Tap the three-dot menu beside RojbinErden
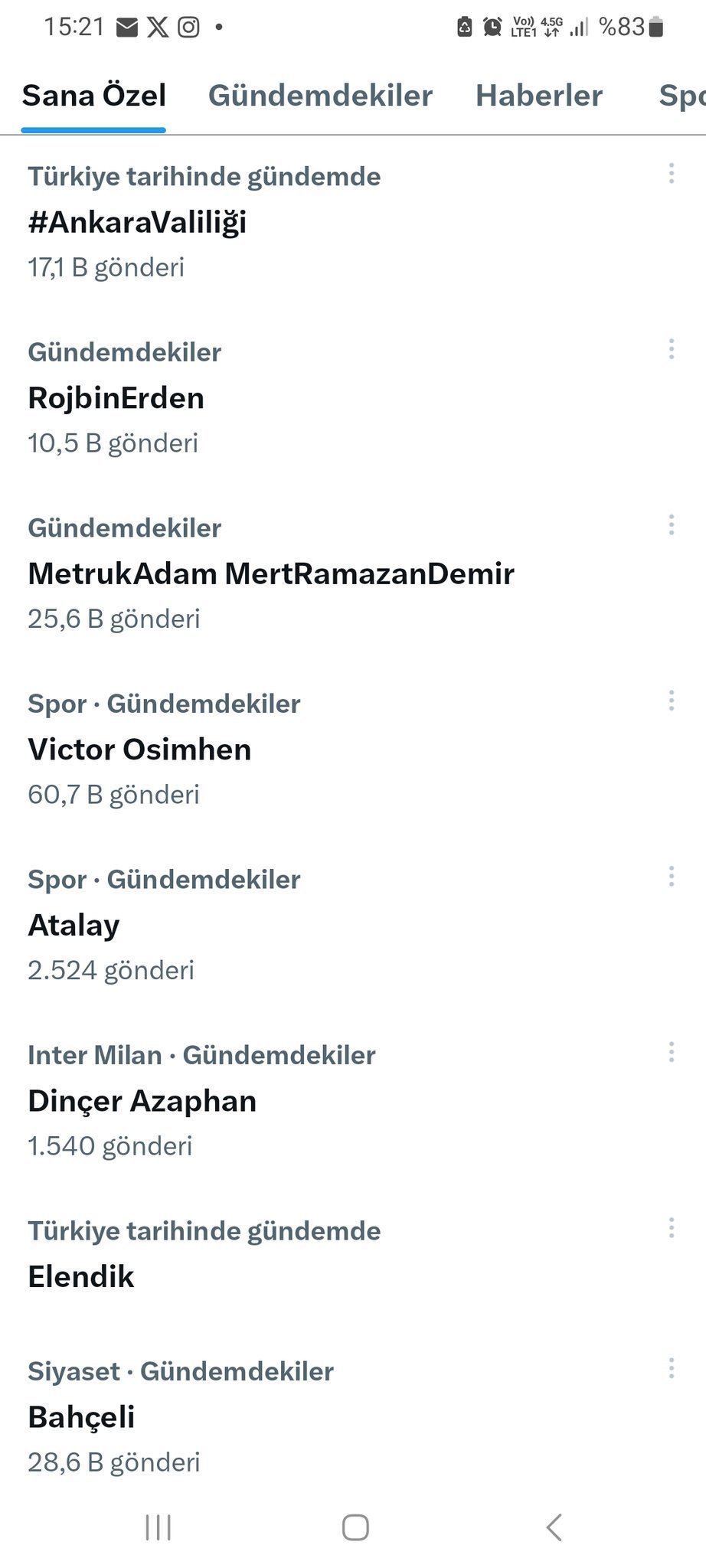Screen dimensions: 706x1568 tap(672, 349)
